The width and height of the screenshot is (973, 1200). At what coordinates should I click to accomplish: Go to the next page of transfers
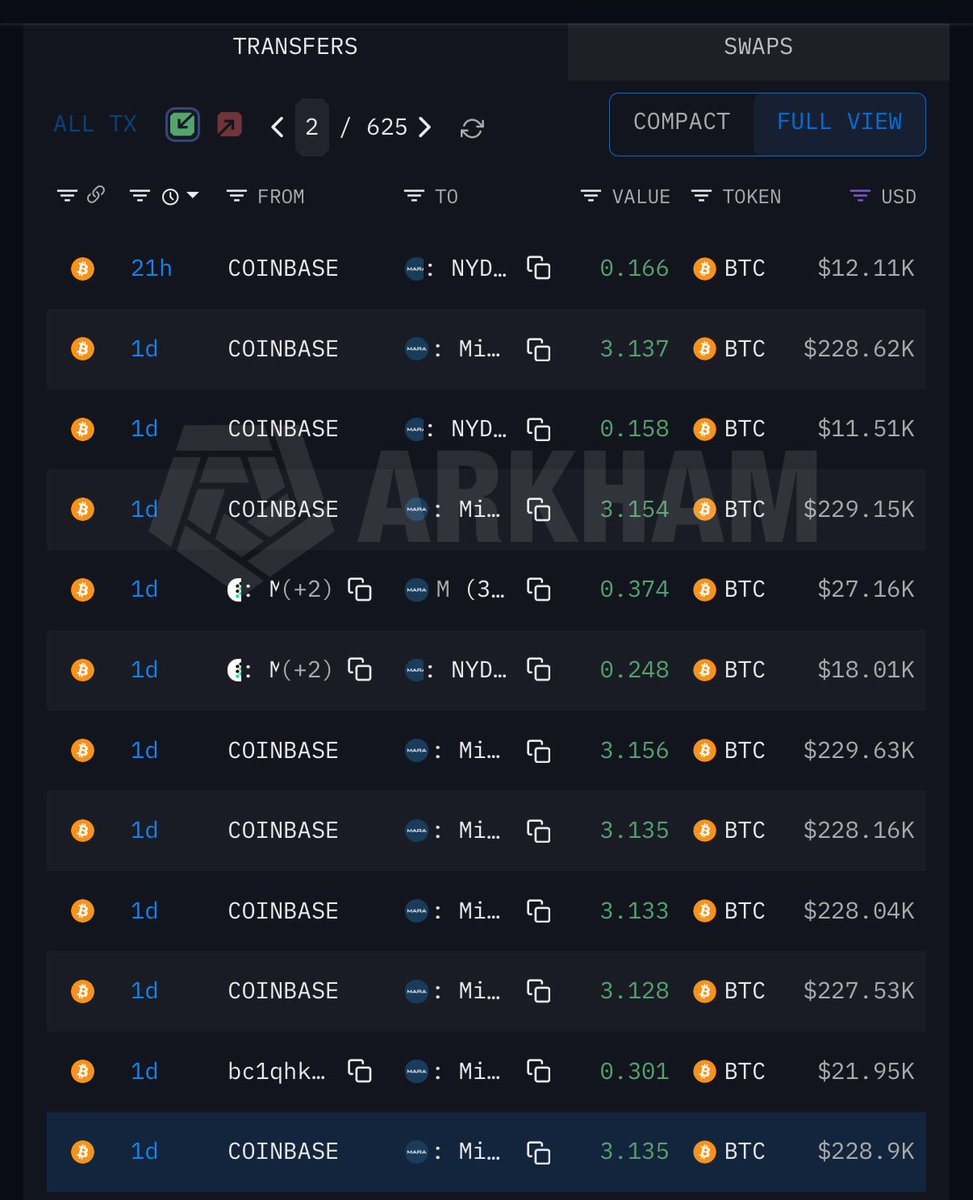point(425,127)
